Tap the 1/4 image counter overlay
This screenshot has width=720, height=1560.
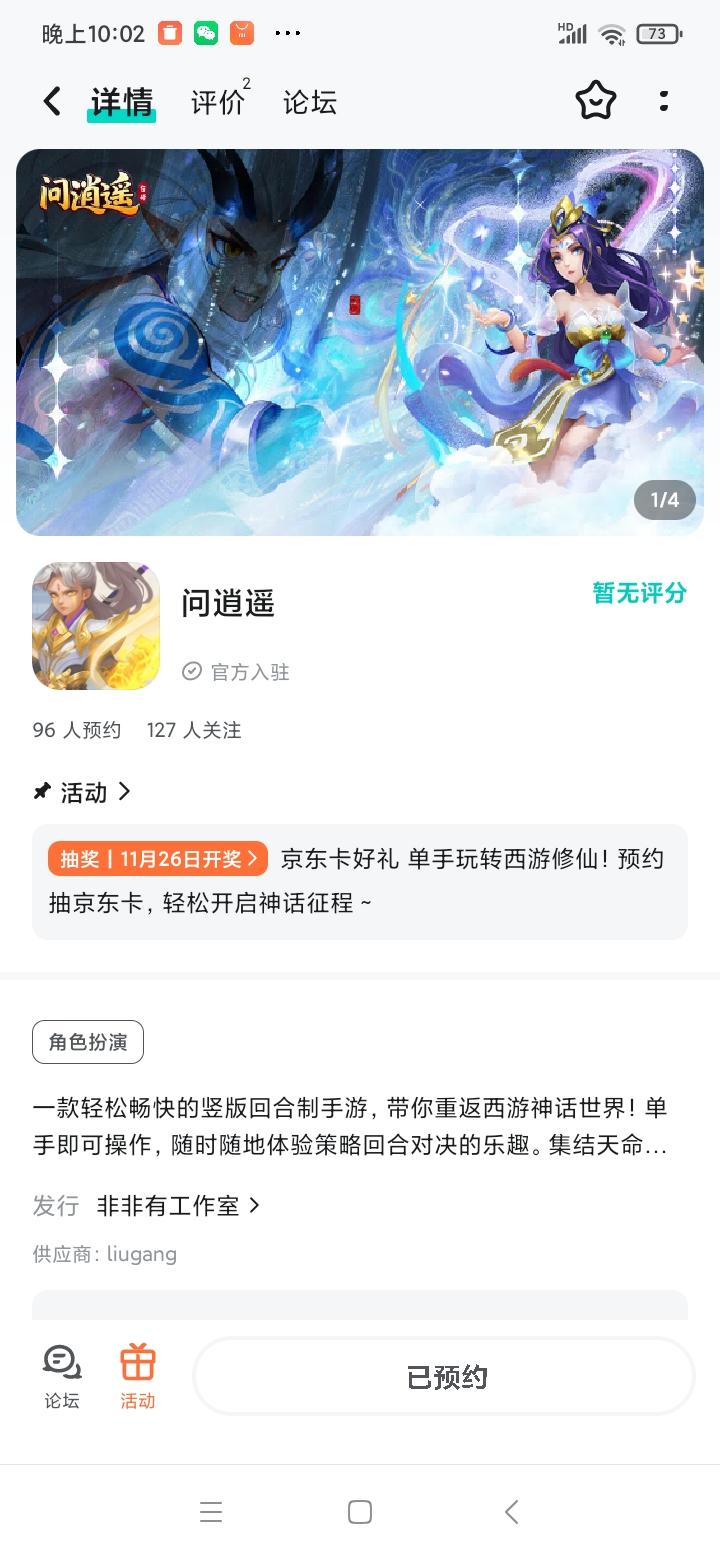coord(663,500)
